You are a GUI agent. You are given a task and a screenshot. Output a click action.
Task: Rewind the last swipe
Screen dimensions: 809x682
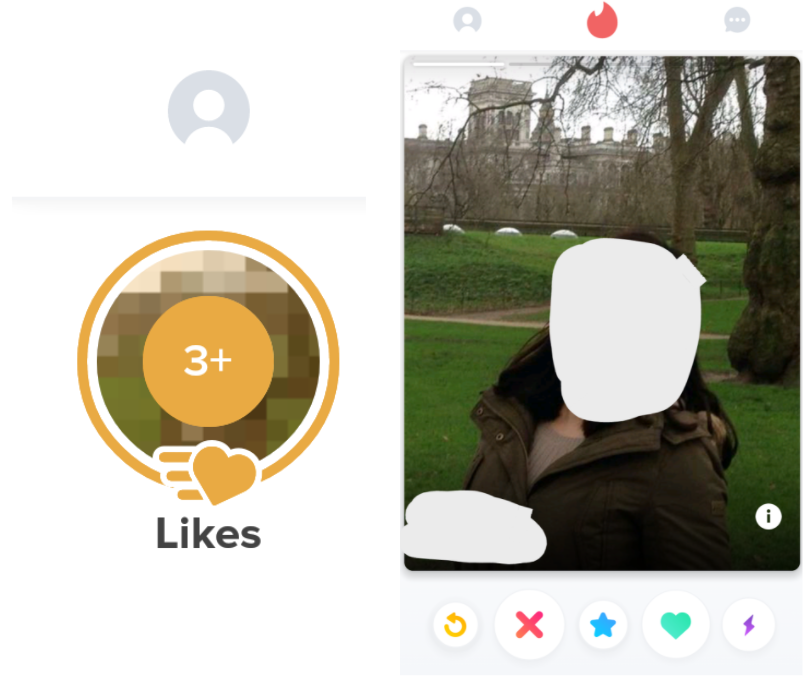tap(455, 626)
